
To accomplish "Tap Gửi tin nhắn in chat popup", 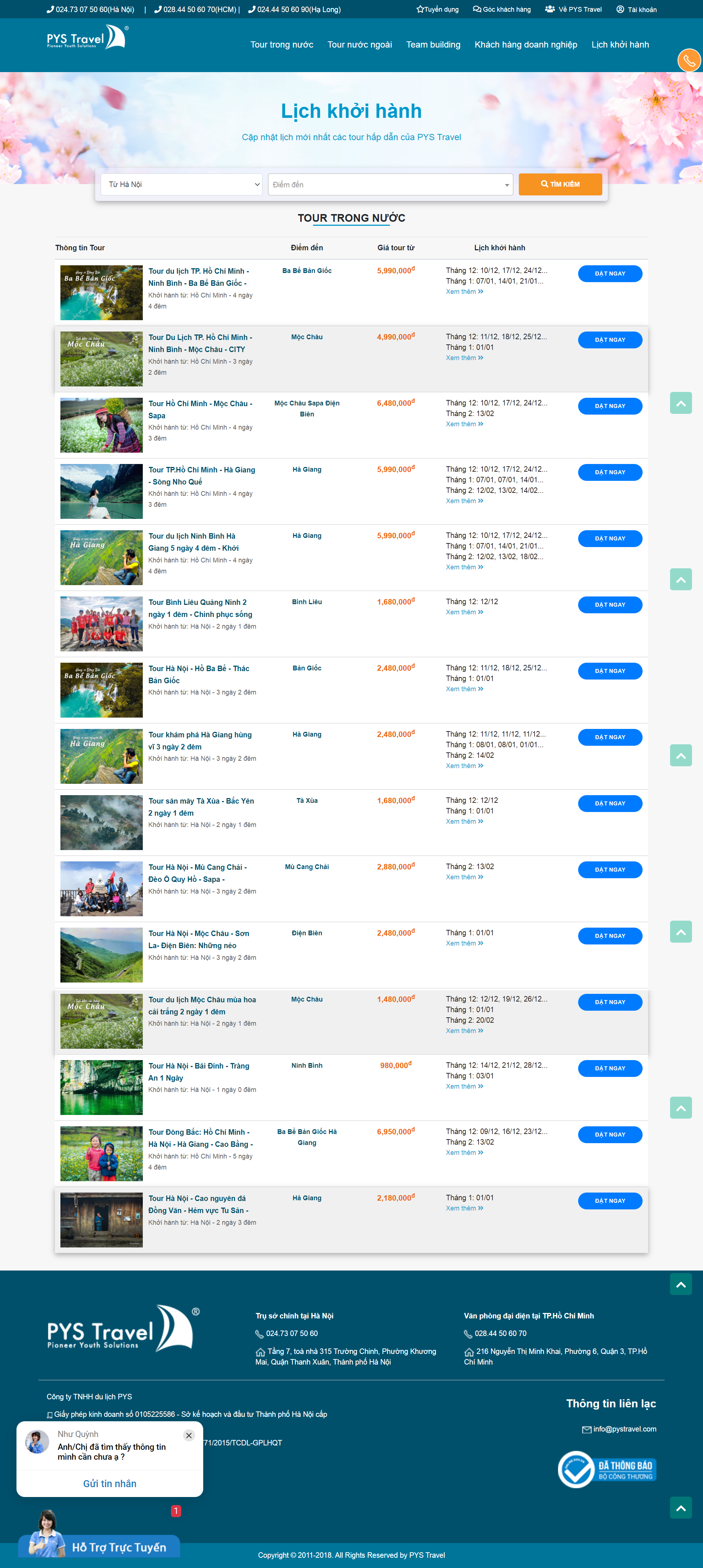I will click(109, 1484).
